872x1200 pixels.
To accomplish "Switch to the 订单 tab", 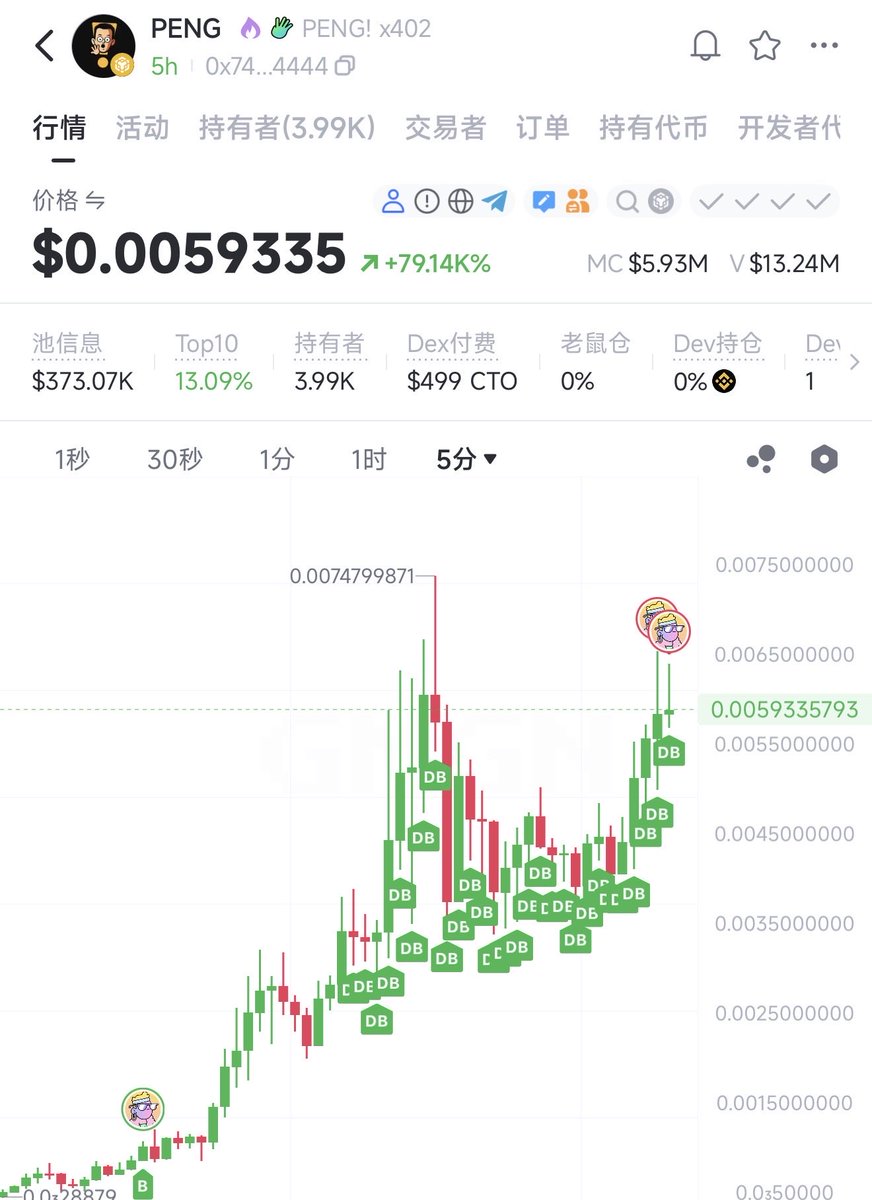I will pyautogui.click(x=543, y=128).
